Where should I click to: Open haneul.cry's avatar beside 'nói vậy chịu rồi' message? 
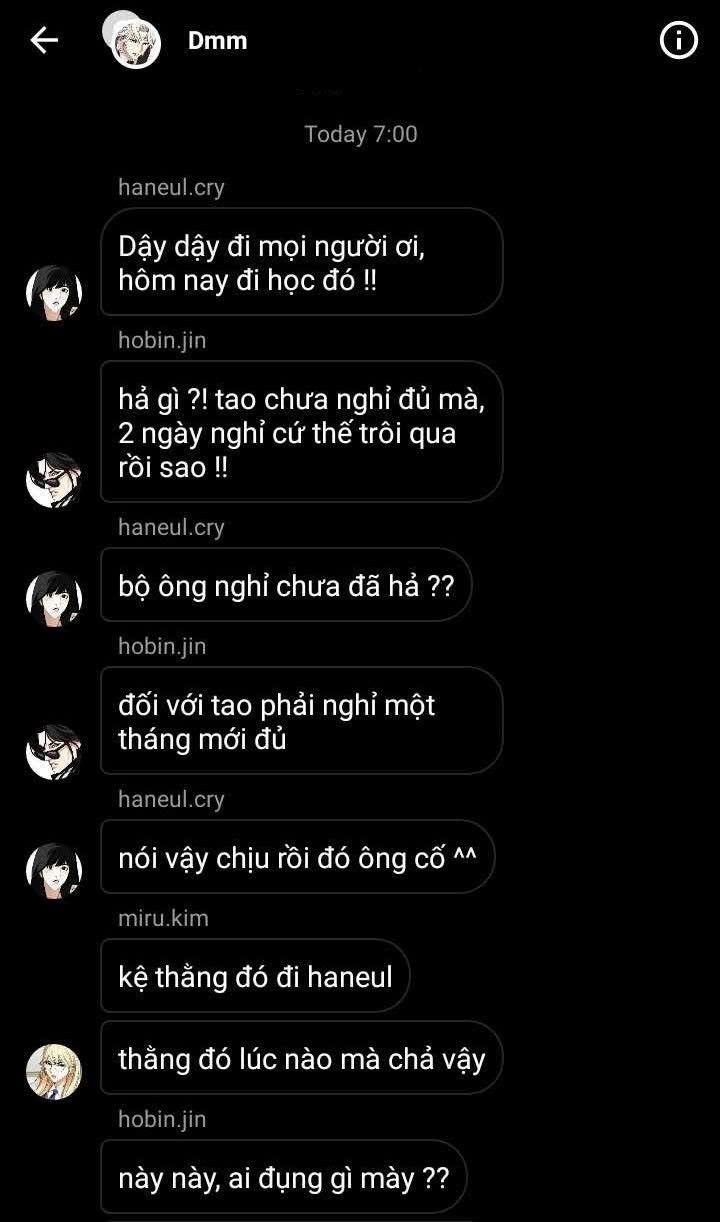[x=53, y=871]
